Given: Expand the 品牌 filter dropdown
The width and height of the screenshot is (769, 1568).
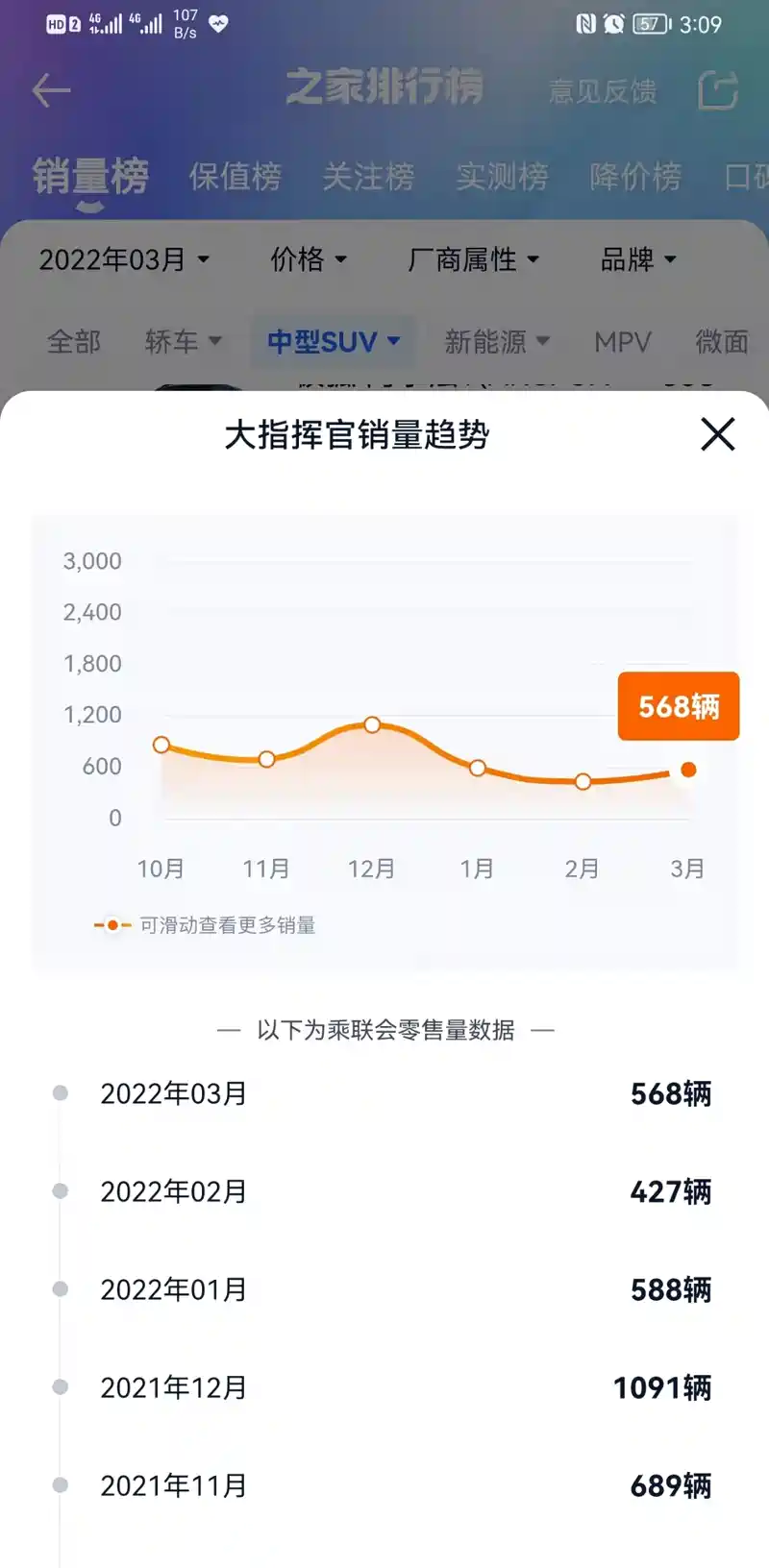Looking at the screenshot, I should click(x=639, y=259).
